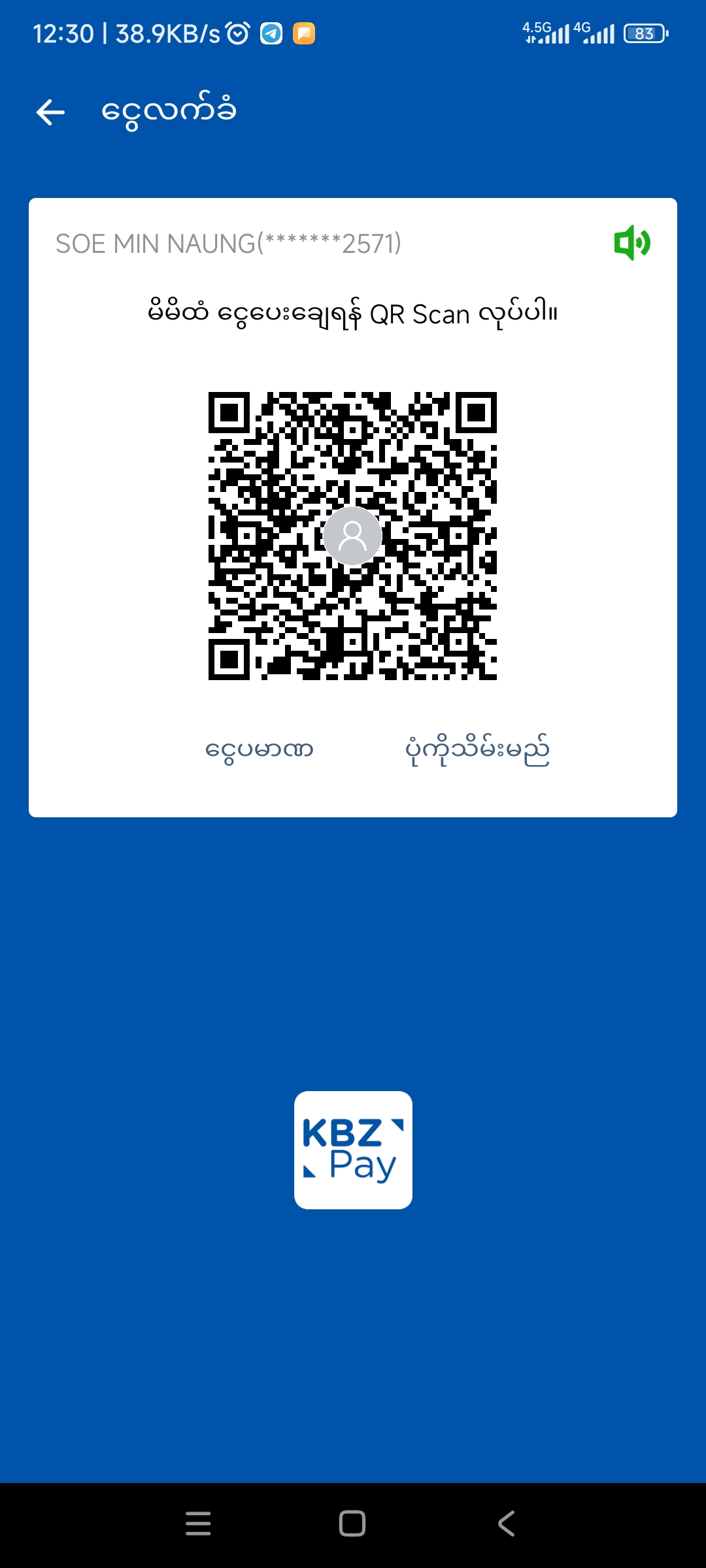Screen dimensions: 706x1568
Task: Open recent apps from navigation bar
Action: pos(198,1524)
